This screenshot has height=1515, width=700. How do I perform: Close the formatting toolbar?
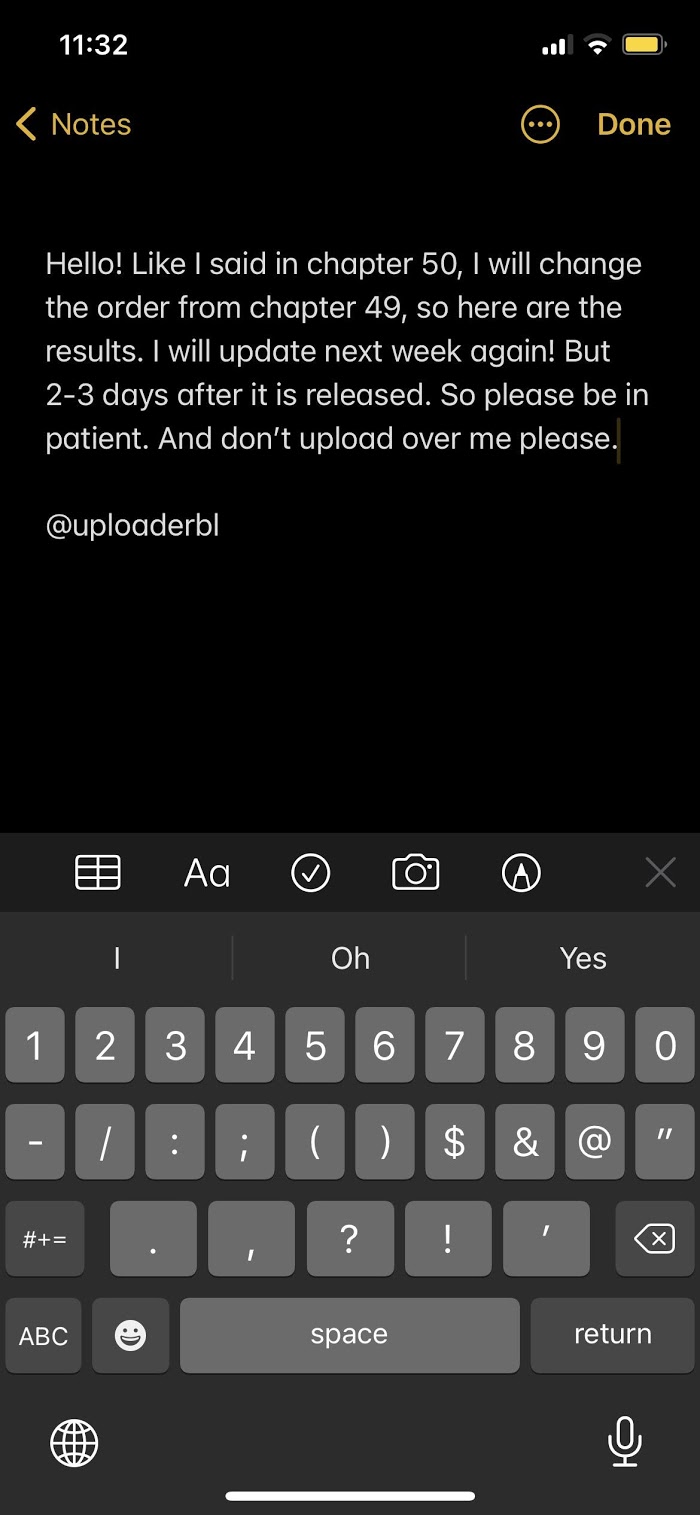point(660,873)
